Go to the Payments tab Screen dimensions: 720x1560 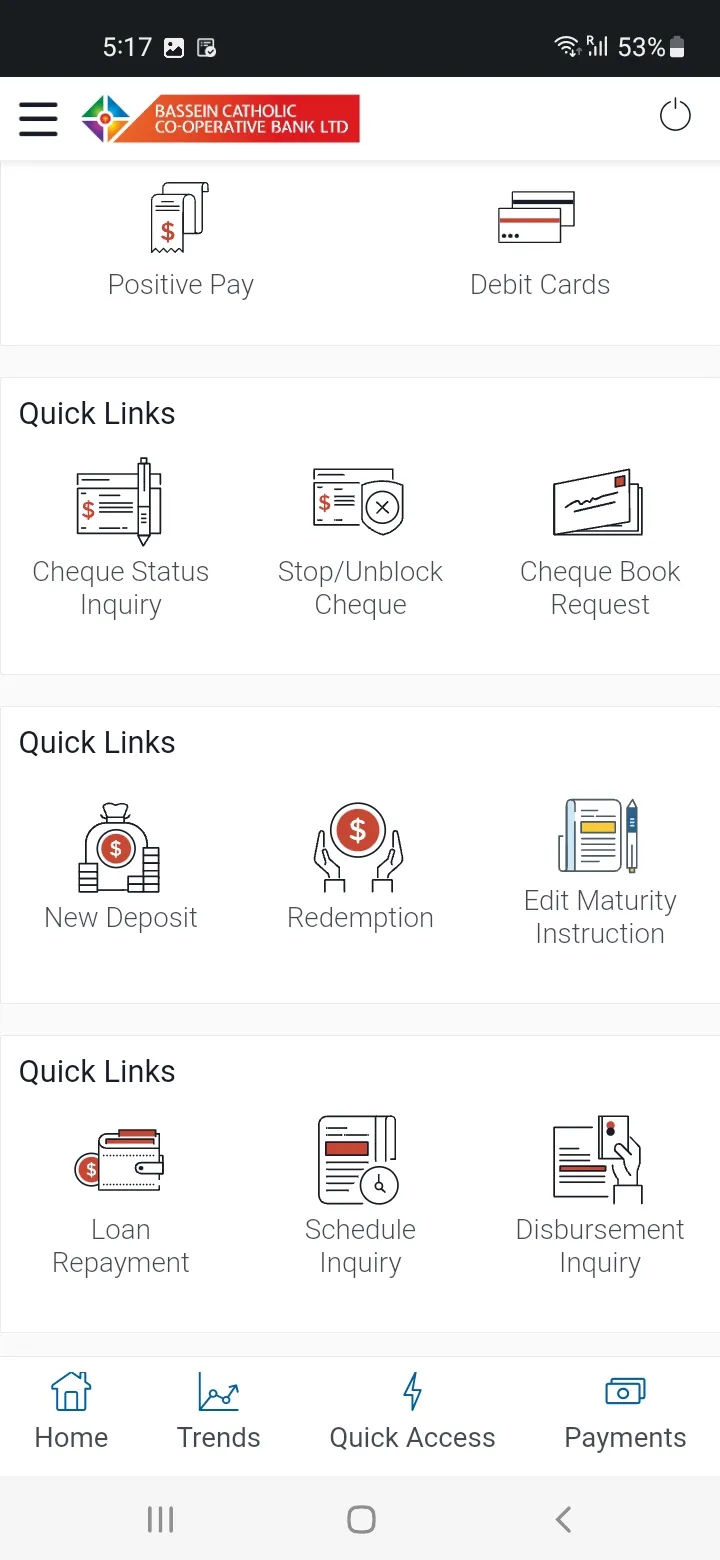[x=625, y=1411]
